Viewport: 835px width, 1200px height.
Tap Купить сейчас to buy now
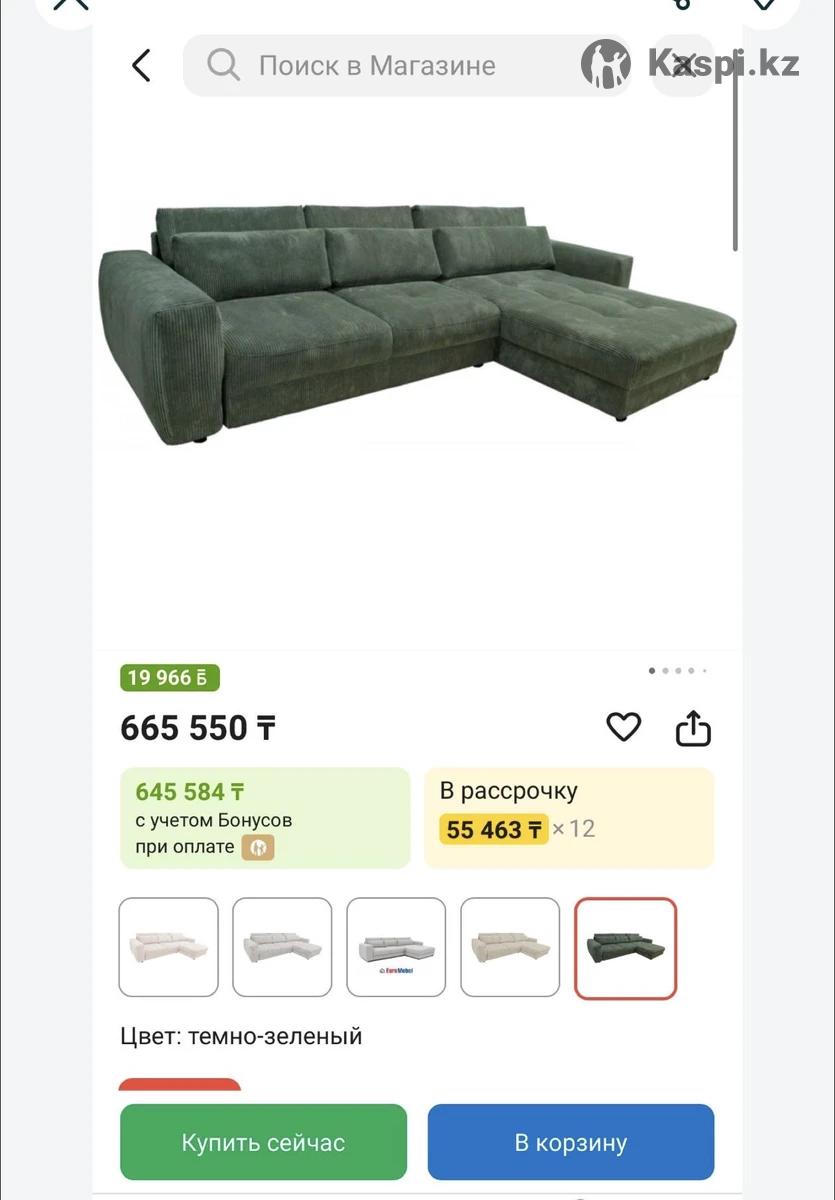click(264, 1142)
